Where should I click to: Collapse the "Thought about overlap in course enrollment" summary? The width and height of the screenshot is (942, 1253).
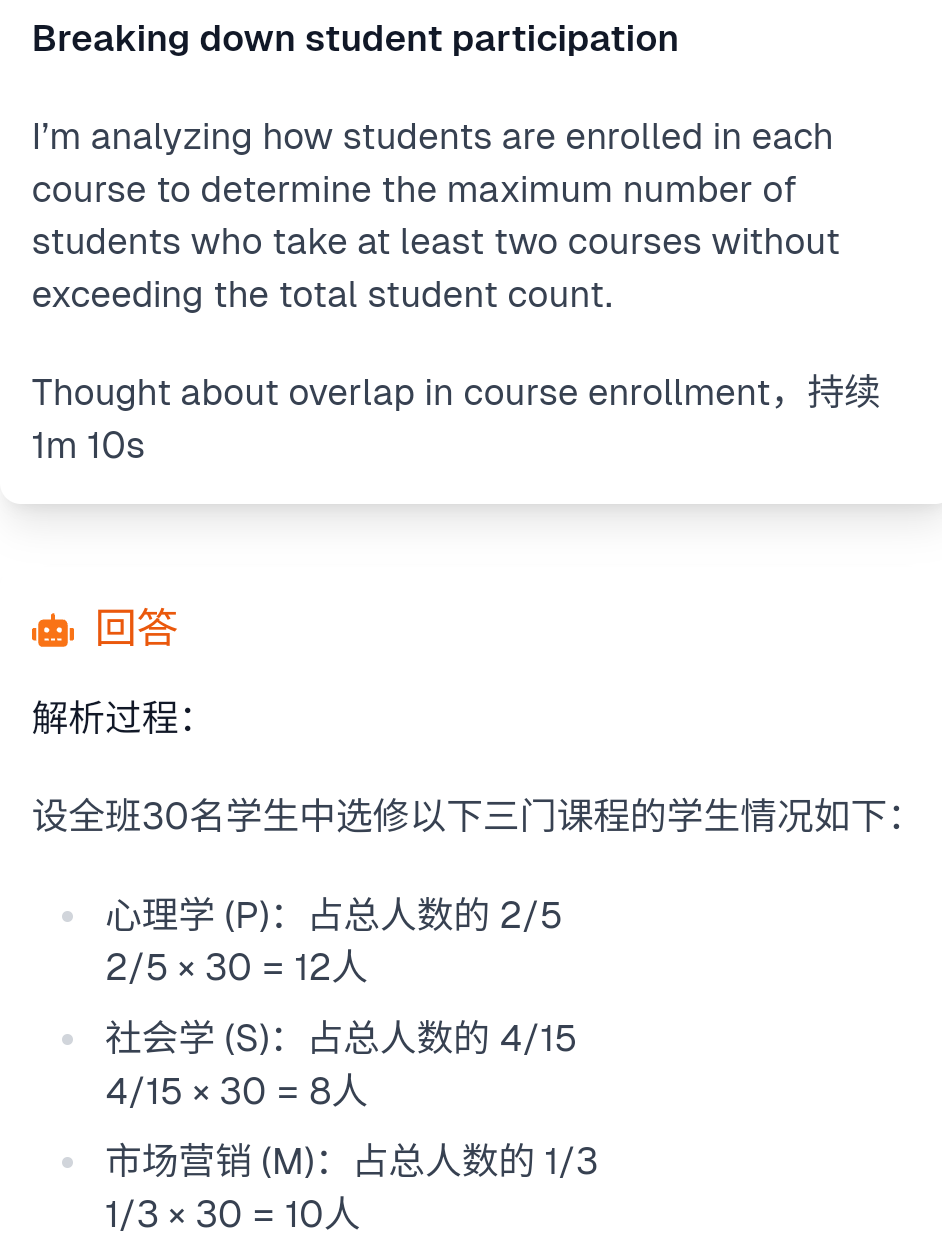click(456, 419)
